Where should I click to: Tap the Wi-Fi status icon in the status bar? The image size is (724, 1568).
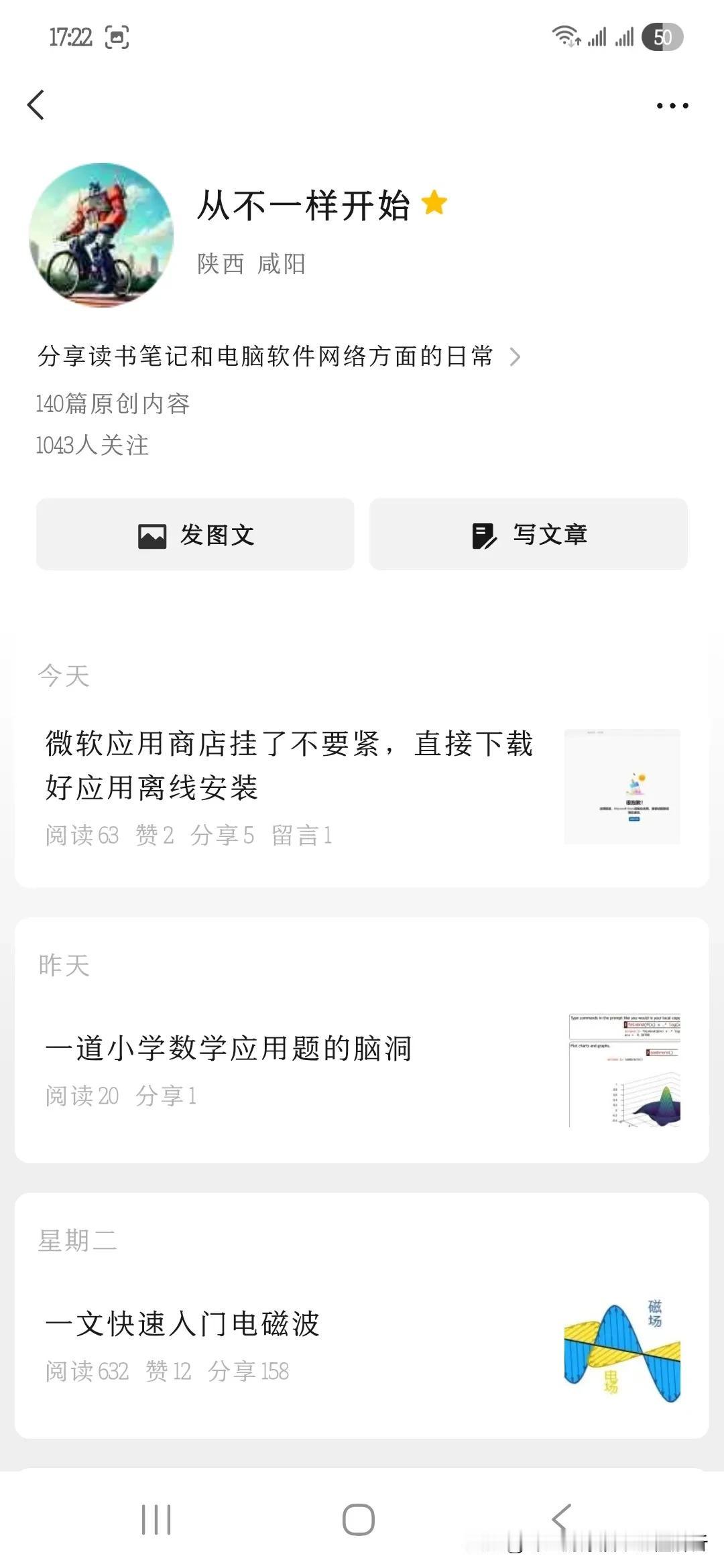pyautogui.click(x=566, y=35)
